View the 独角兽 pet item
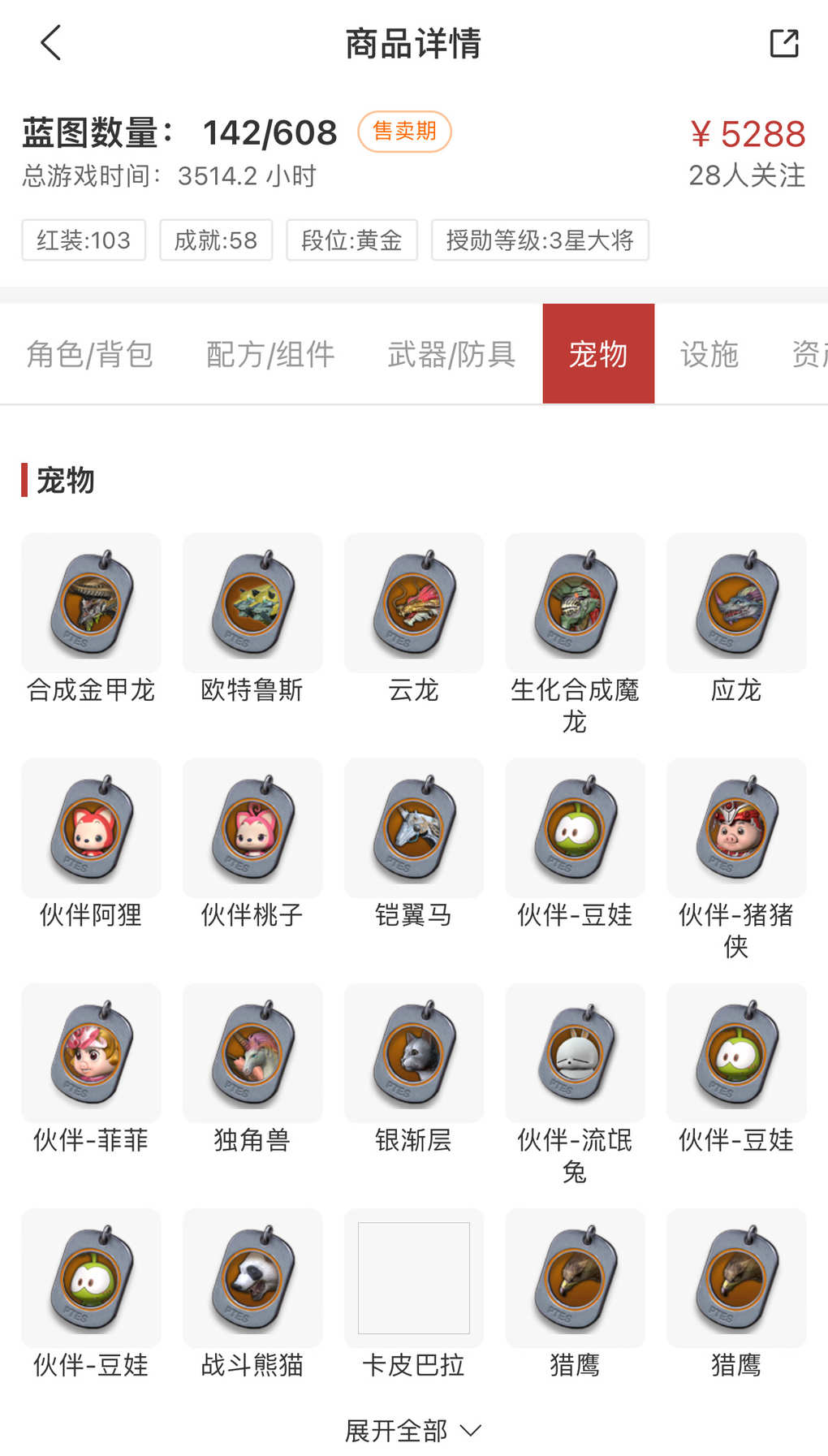 point(252,1053)
